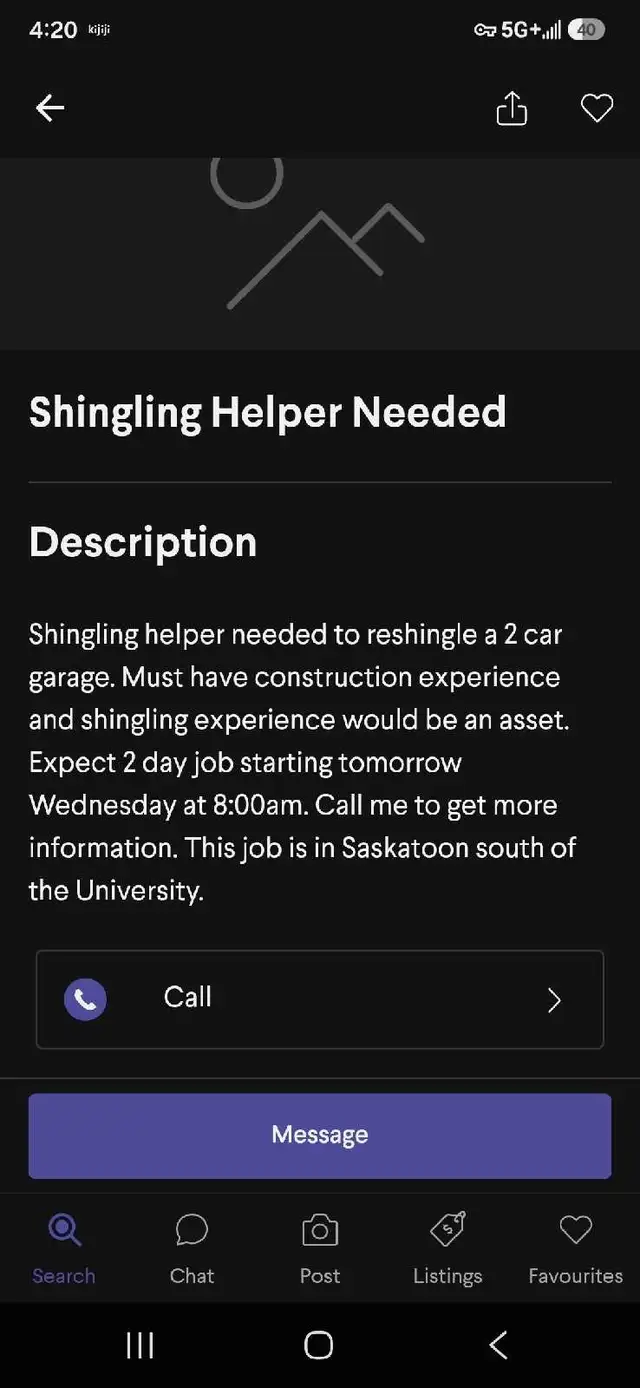This screenshot has height=1388, width=640.
Task: Add the listing to favourites with the heart icon
Action: tap(597, 108)
